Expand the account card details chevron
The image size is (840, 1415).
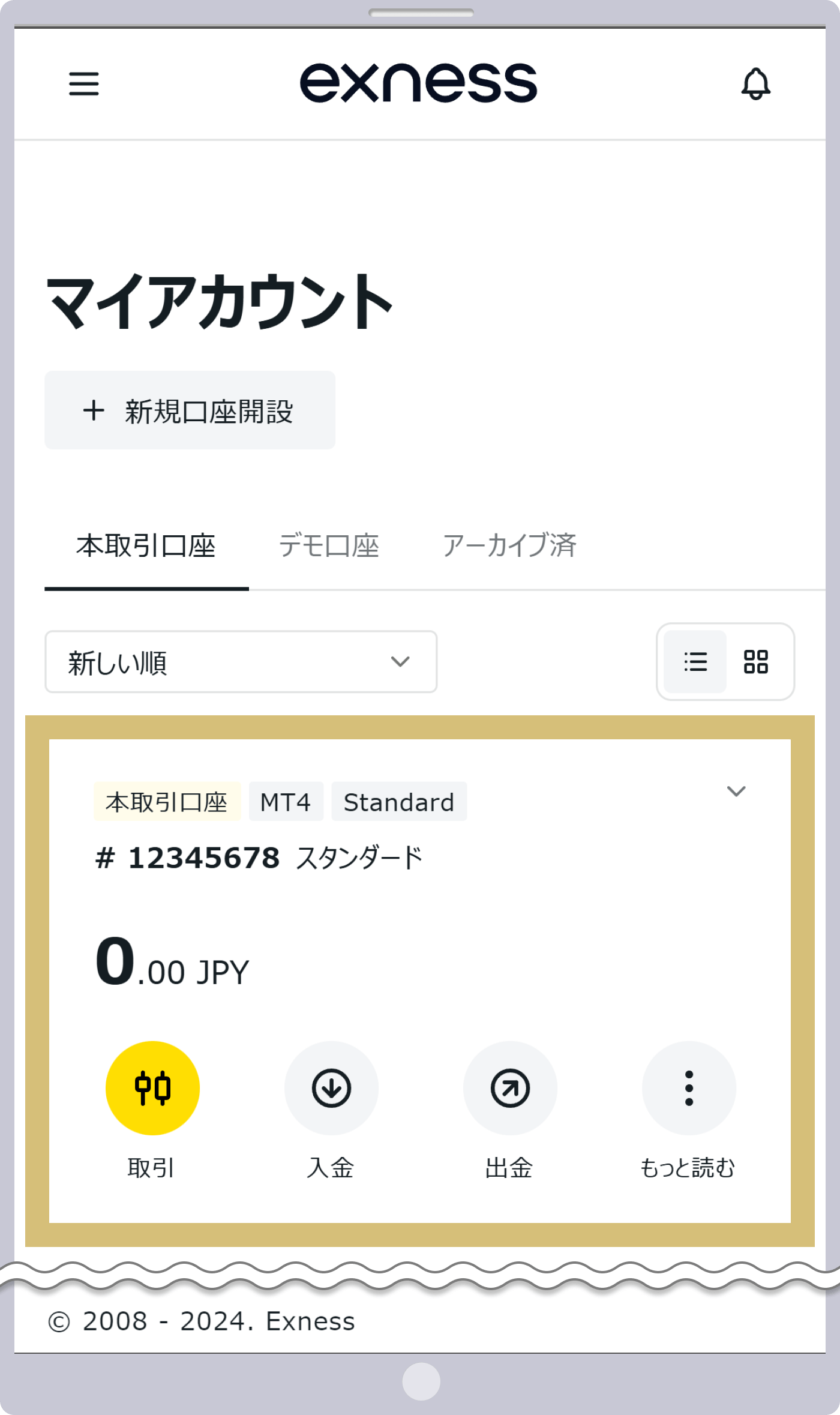[x=737, y=792]
